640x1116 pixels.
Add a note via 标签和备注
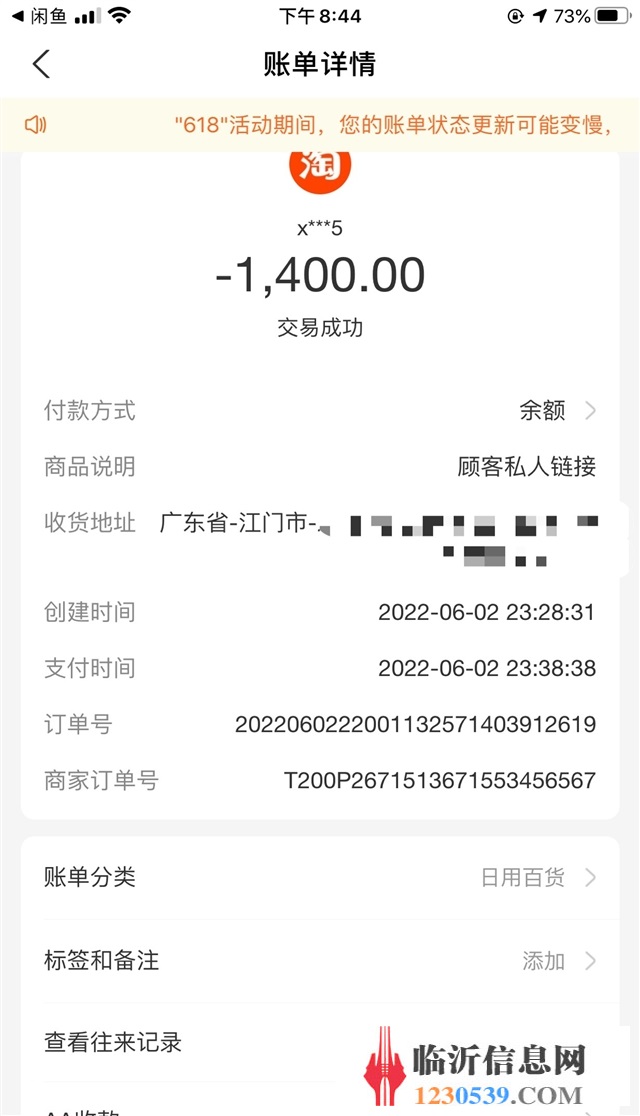point(320,961)
